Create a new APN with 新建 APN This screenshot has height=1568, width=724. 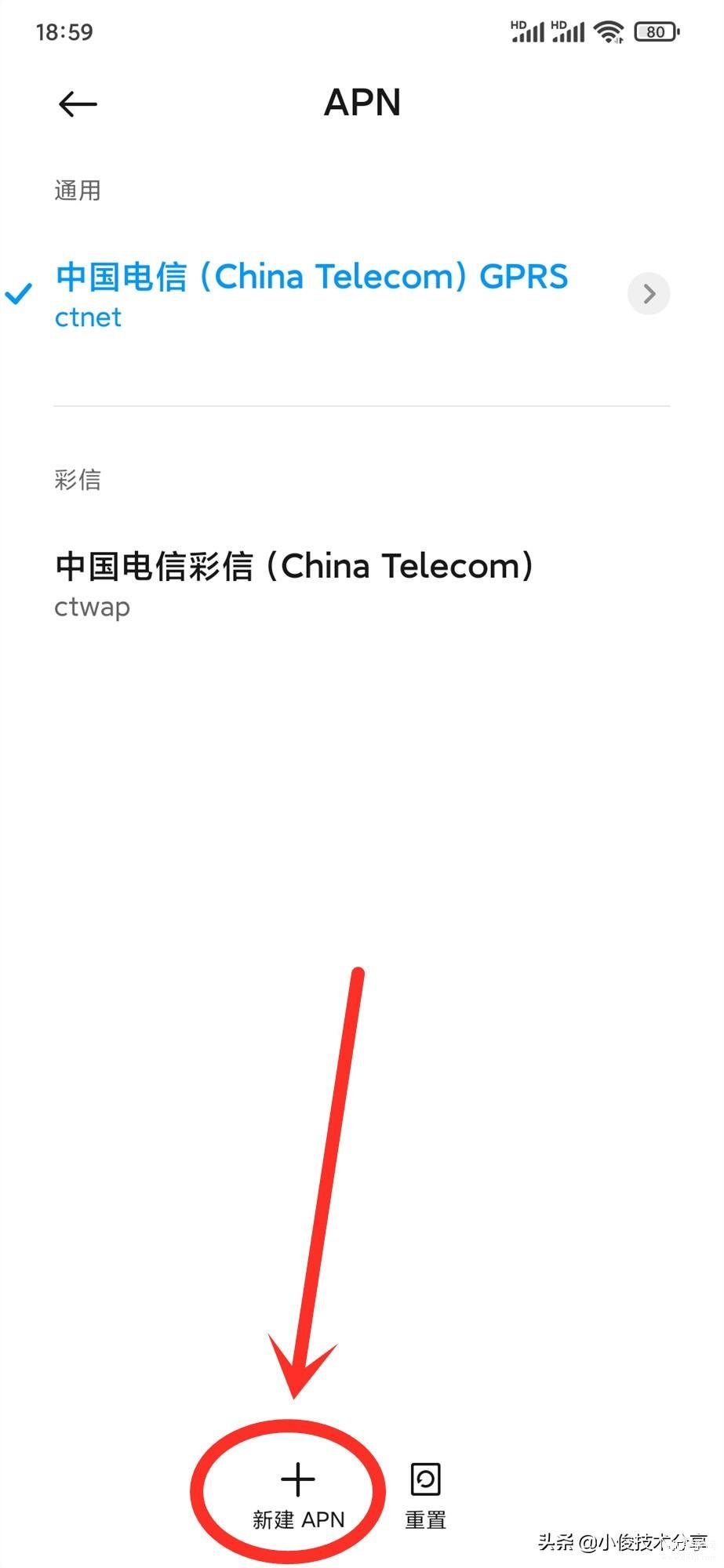coord(298,1496)
